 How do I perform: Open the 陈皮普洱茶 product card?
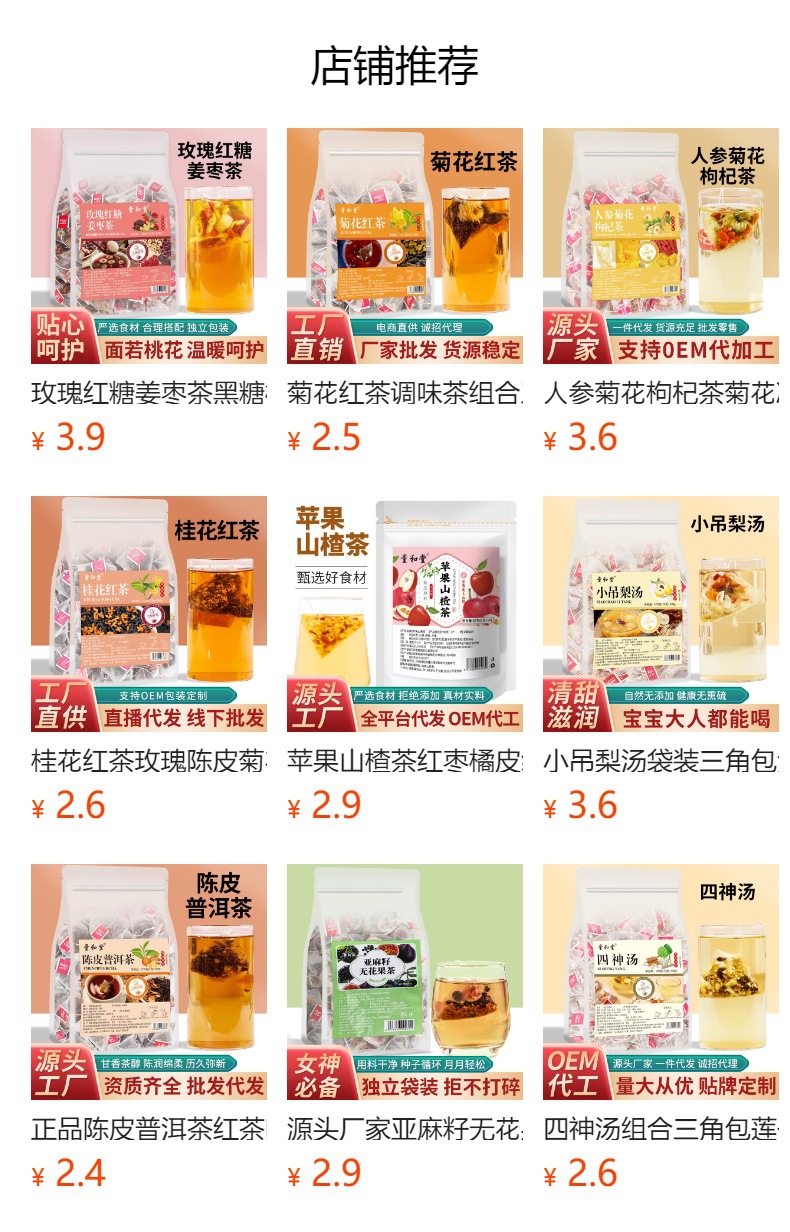[149, 982]
